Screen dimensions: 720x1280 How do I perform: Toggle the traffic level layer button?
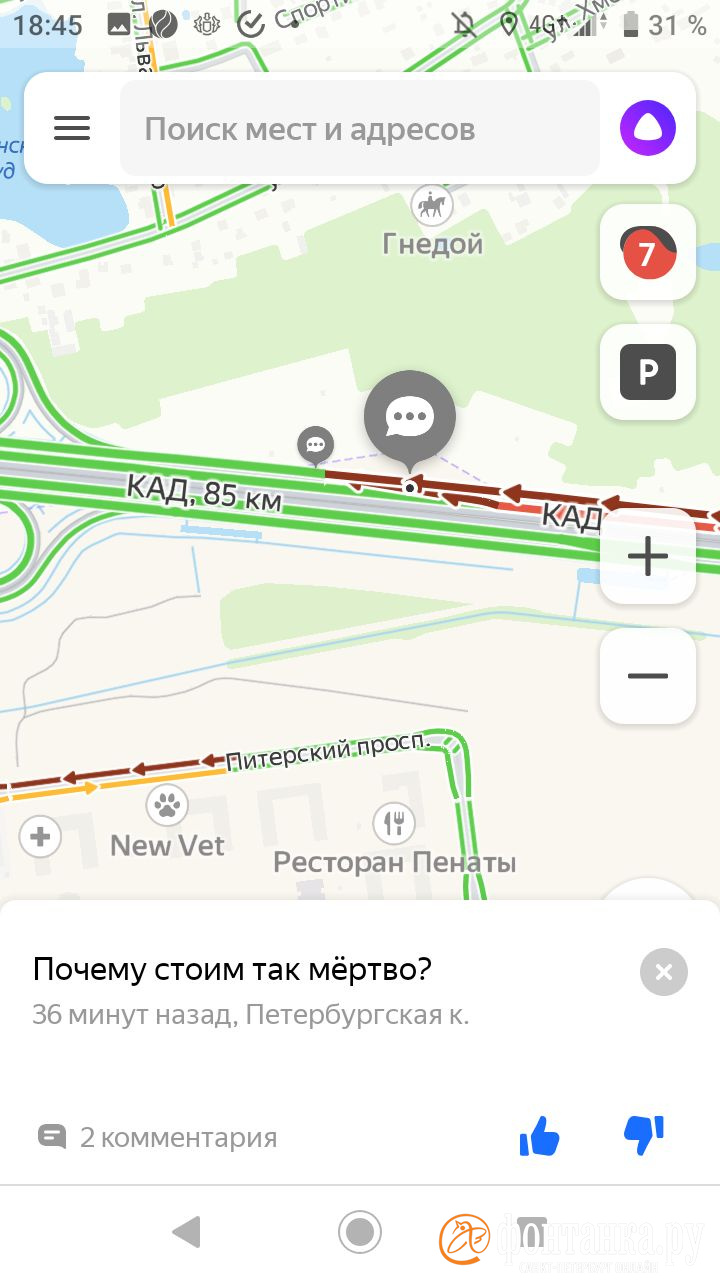coord(647,252)
